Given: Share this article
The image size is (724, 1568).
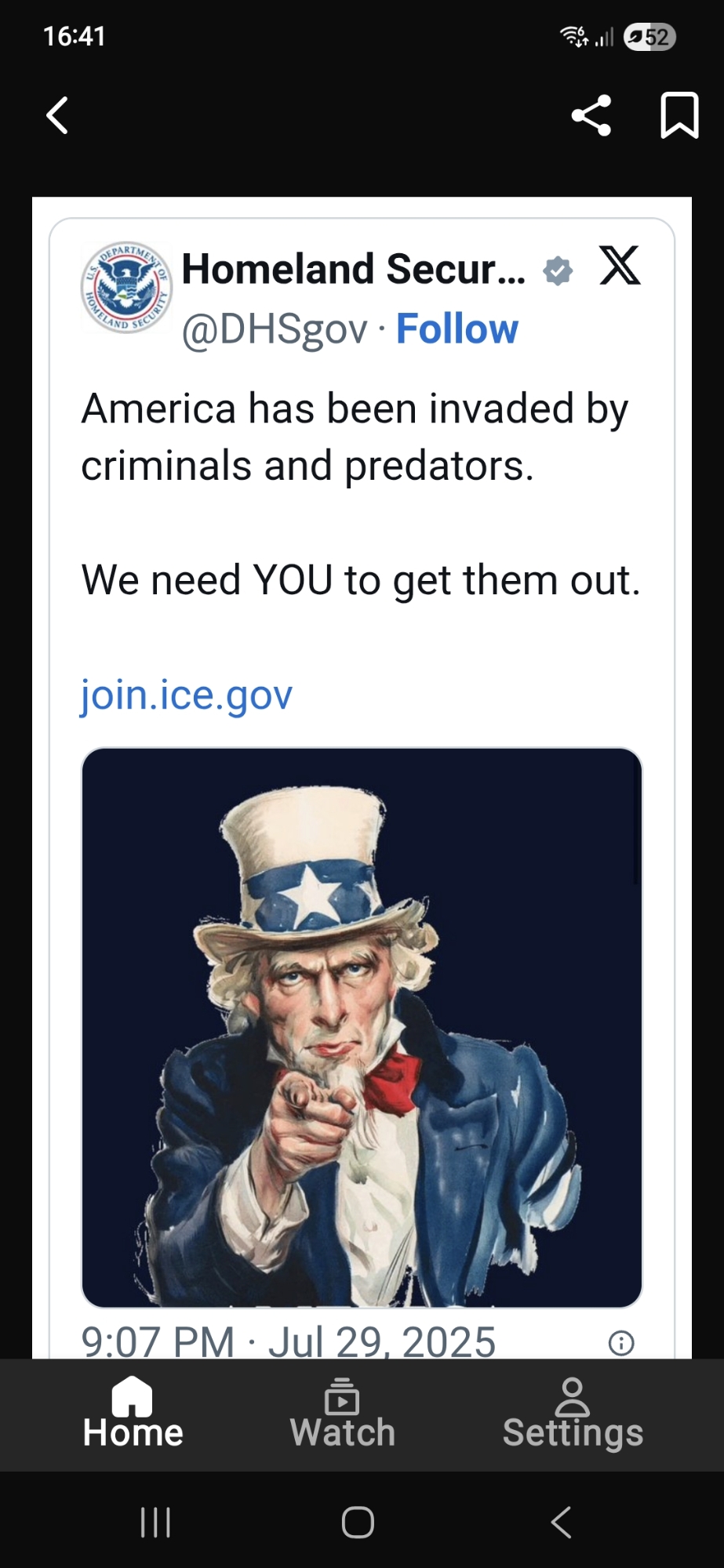Looking at the screenshot, I should tap(591, 115).
